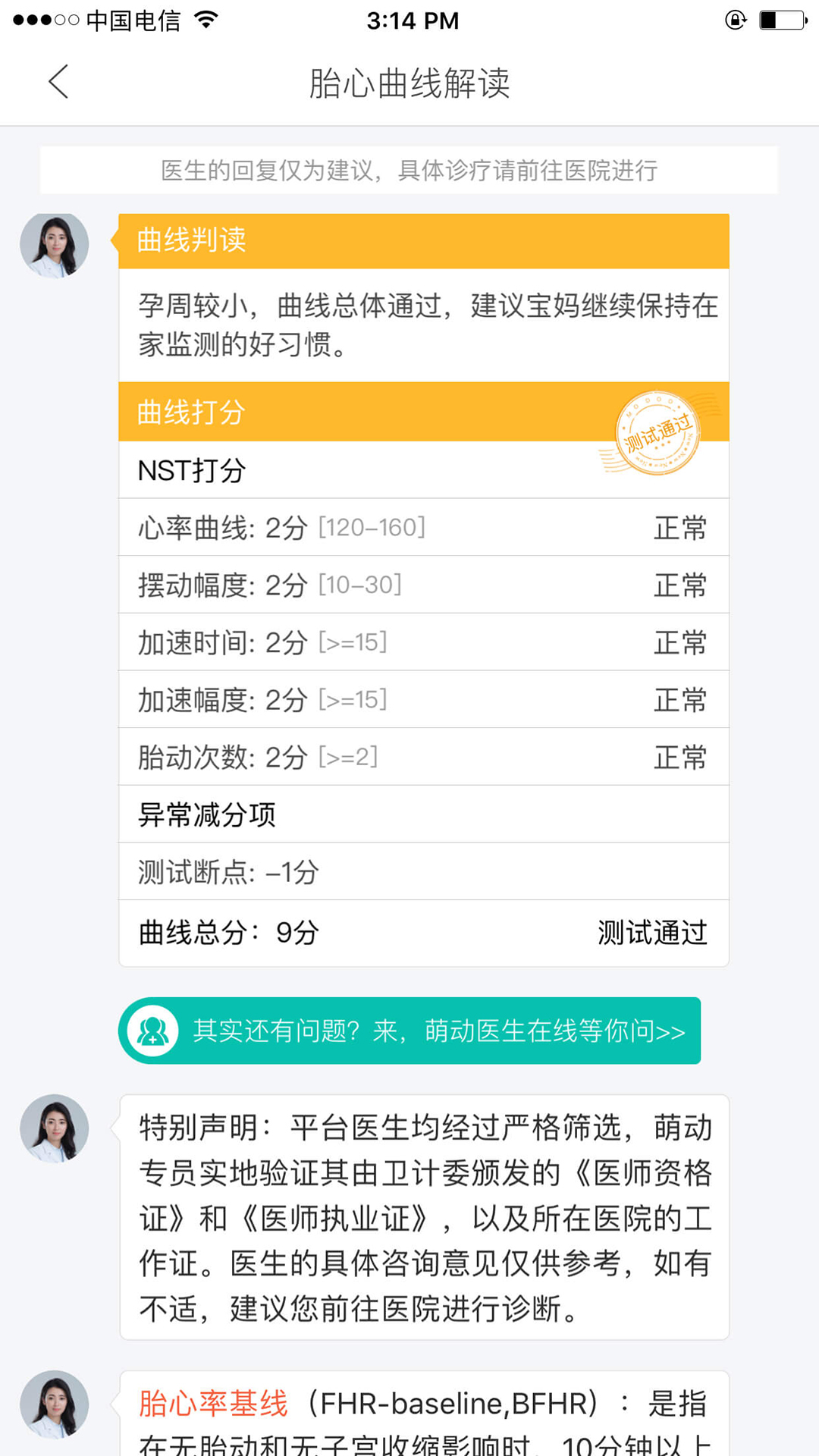Image resolution: width=819 pixels, height=1456 pixels.
Task: Select the doctor consultation icon in the teal banner
Action: (152, 1031)
